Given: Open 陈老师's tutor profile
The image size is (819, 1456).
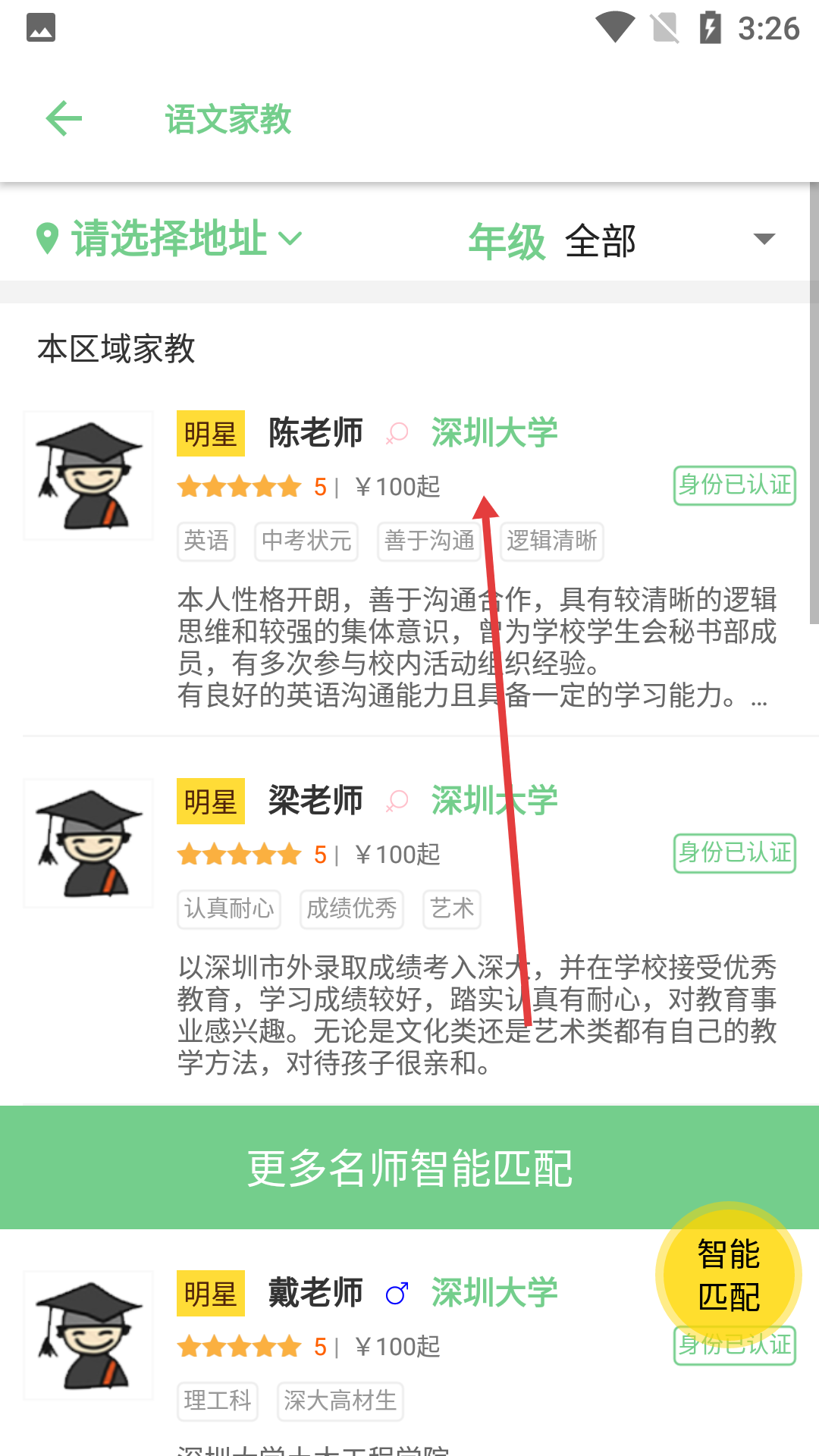Looking at the screenshot, I should pyautogui.click(x=315, y=434).
